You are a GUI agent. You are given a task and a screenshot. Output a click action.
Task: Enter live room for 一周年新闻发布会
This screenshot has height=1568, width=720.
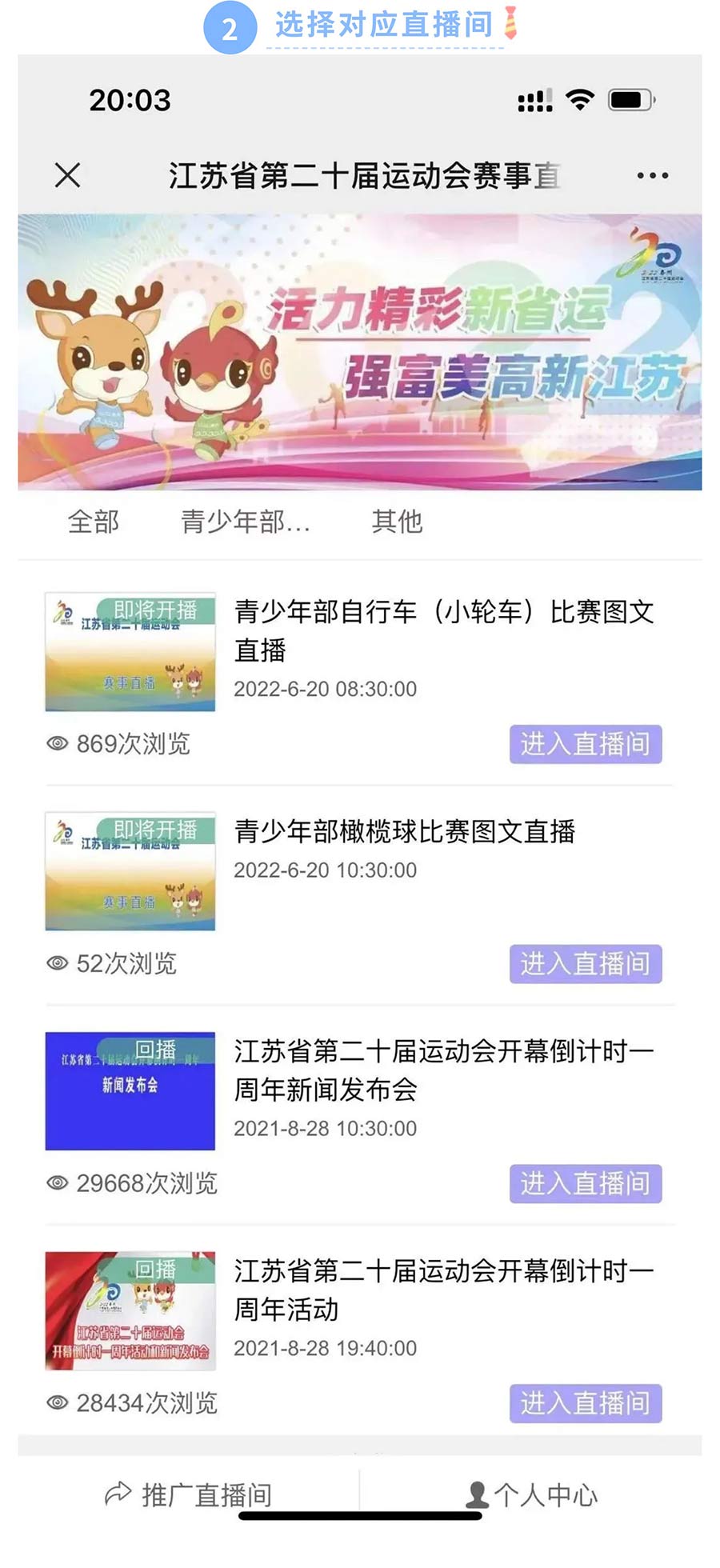point(585,1183)
